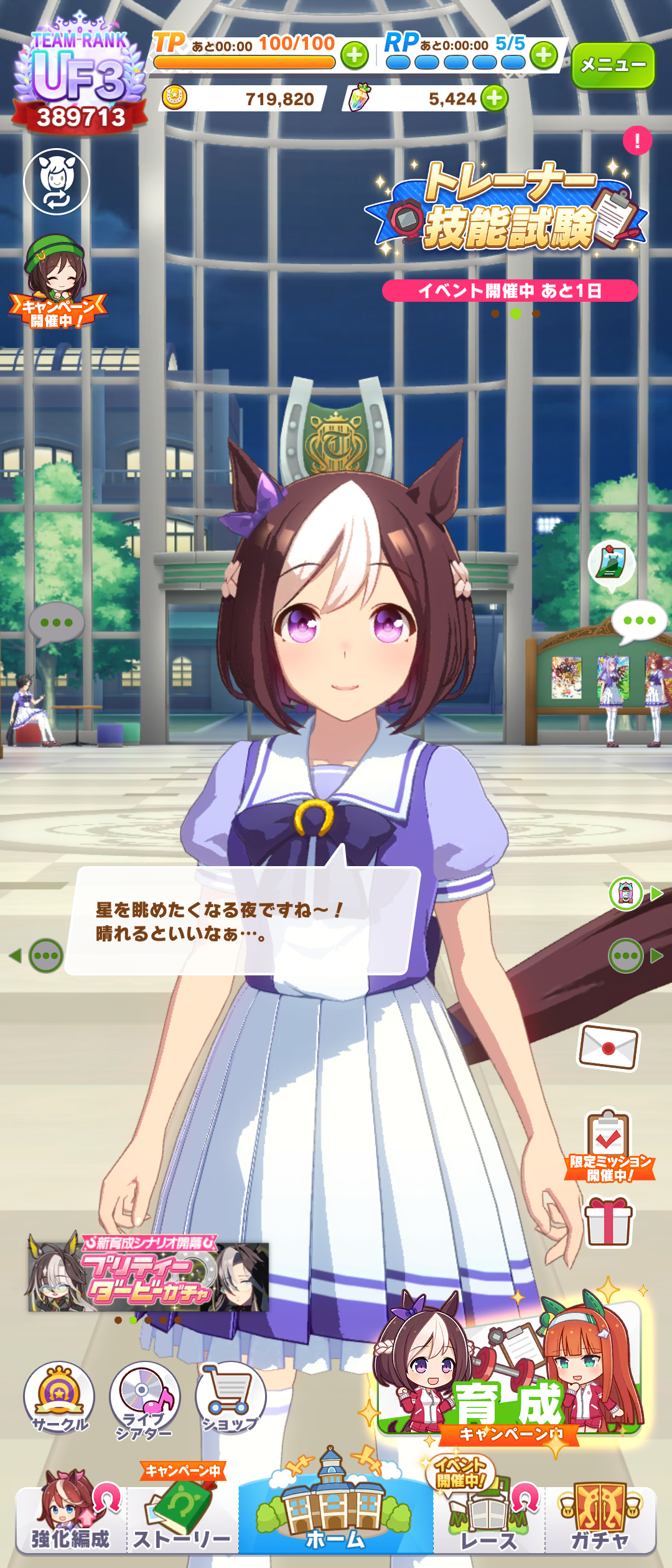Image resolution: width=672 pixels, height=1568 pixels.
Task: Open the プリティーダービーガチャ banner
Action: coord(148,1273)
